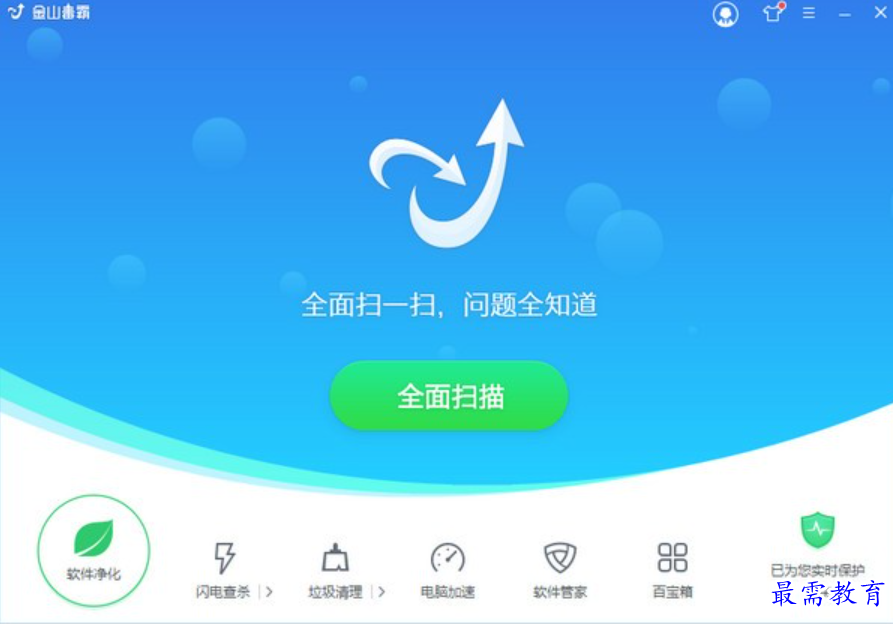The image size is (893, 625).
Task: Open 软件净化 software cleanup
Action: click(x=94, y=550)
